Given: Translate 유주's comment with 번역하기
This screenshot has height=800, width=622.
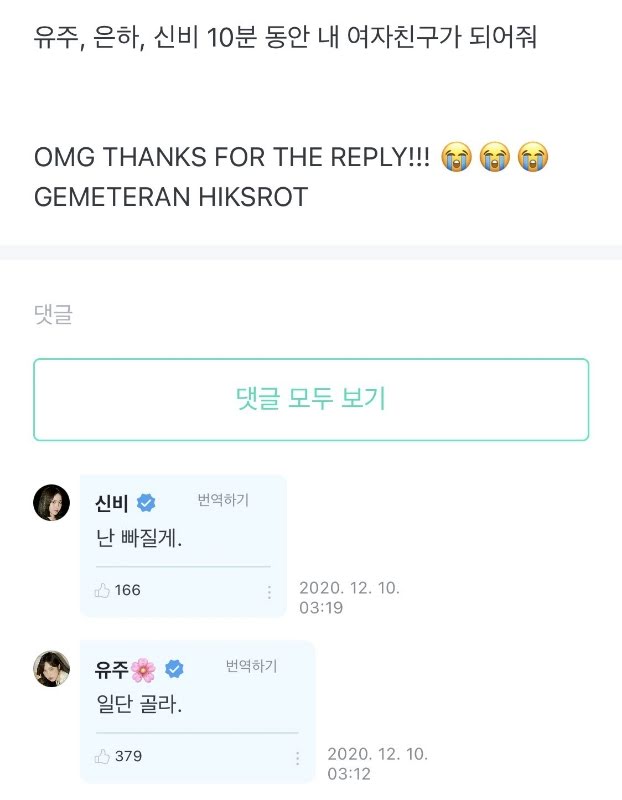Looking at the screenshot, I should coord(251,666).
